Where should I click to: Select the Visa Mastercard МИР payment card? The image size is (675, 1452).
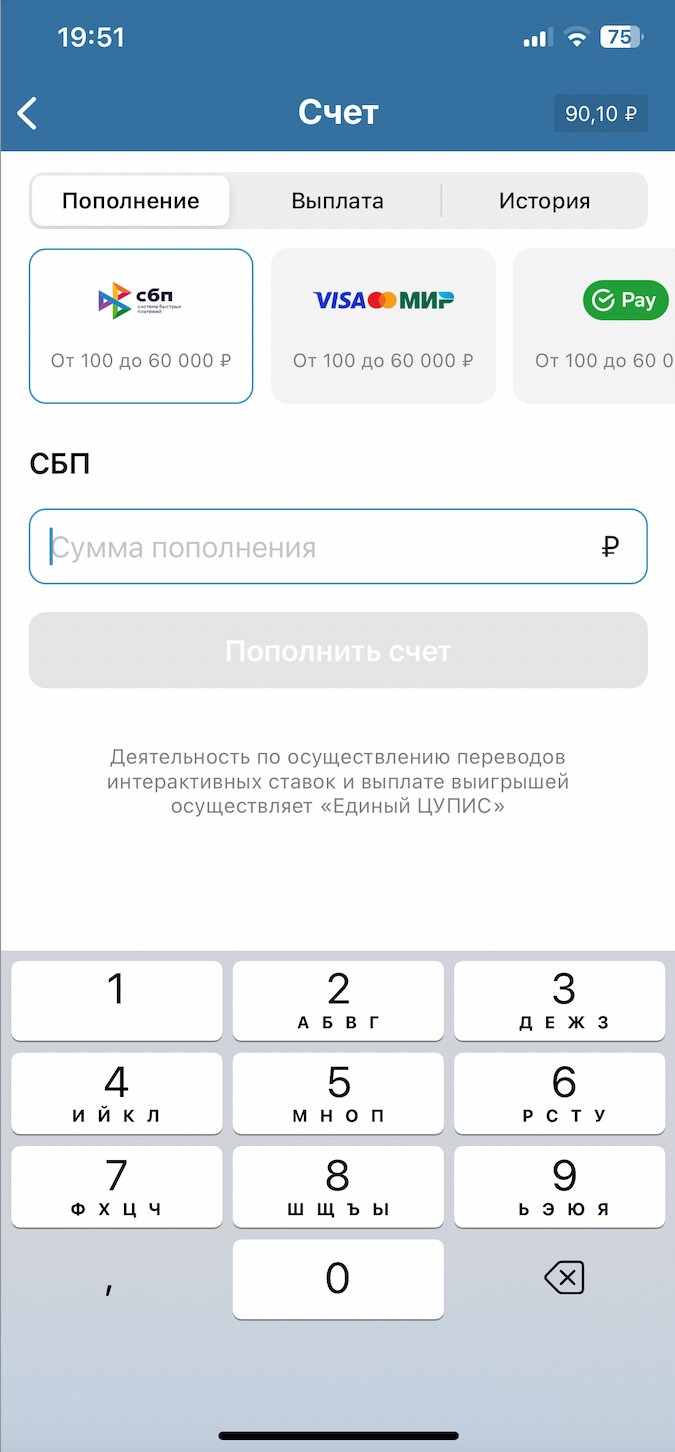(x=383, y=326)
